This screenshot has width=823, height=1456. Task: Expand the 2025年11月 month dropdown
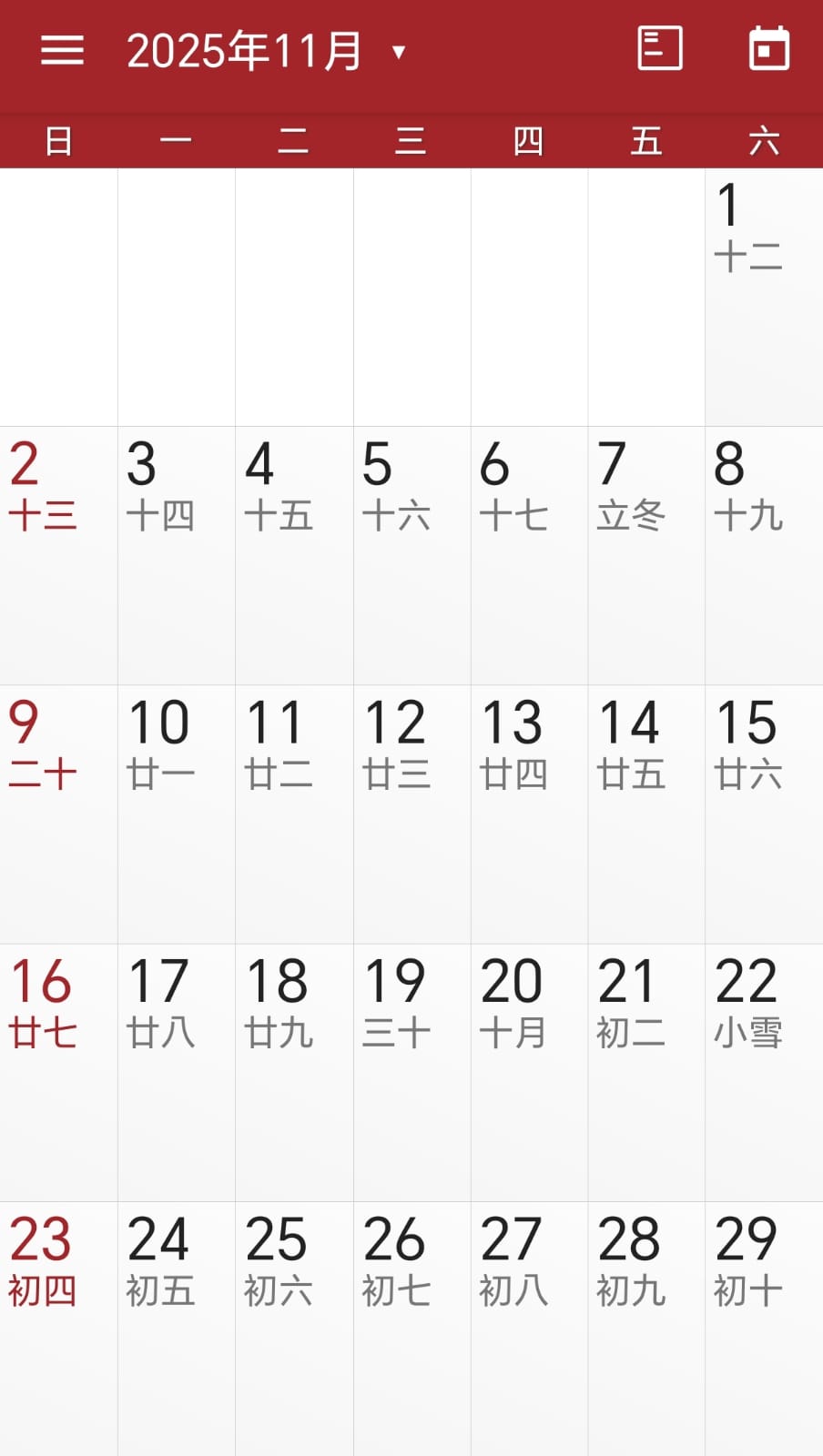click(x=266, y=51)
